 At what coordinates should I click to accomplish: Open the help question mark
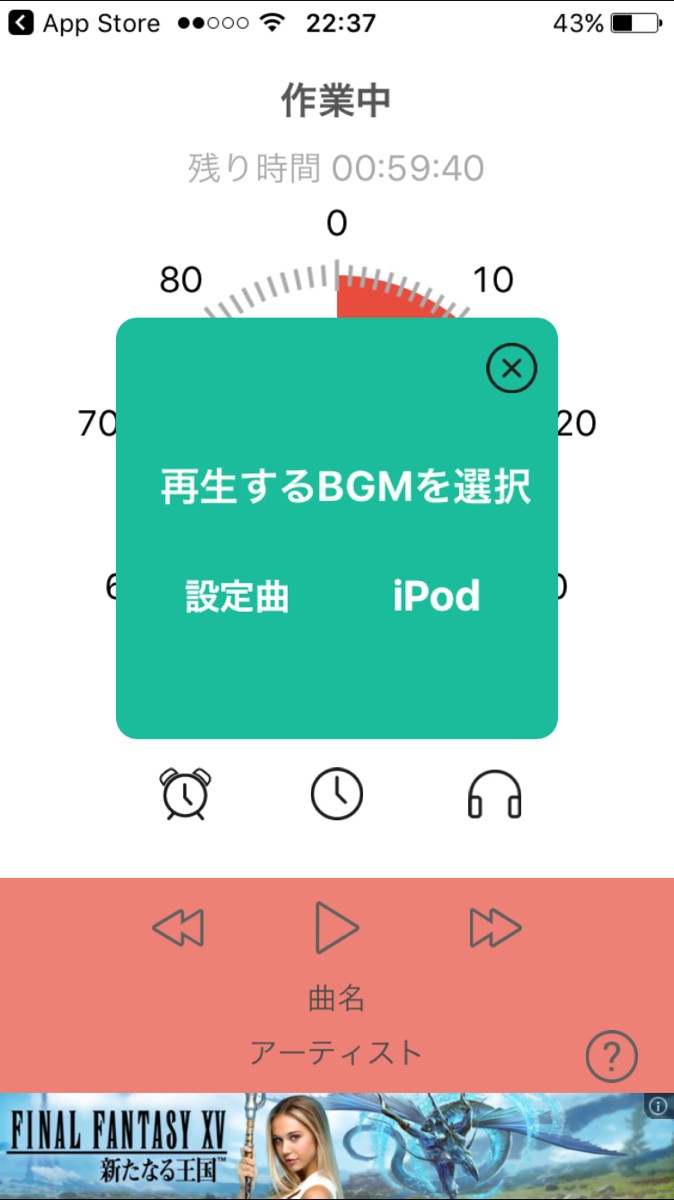click(611, 1056)
